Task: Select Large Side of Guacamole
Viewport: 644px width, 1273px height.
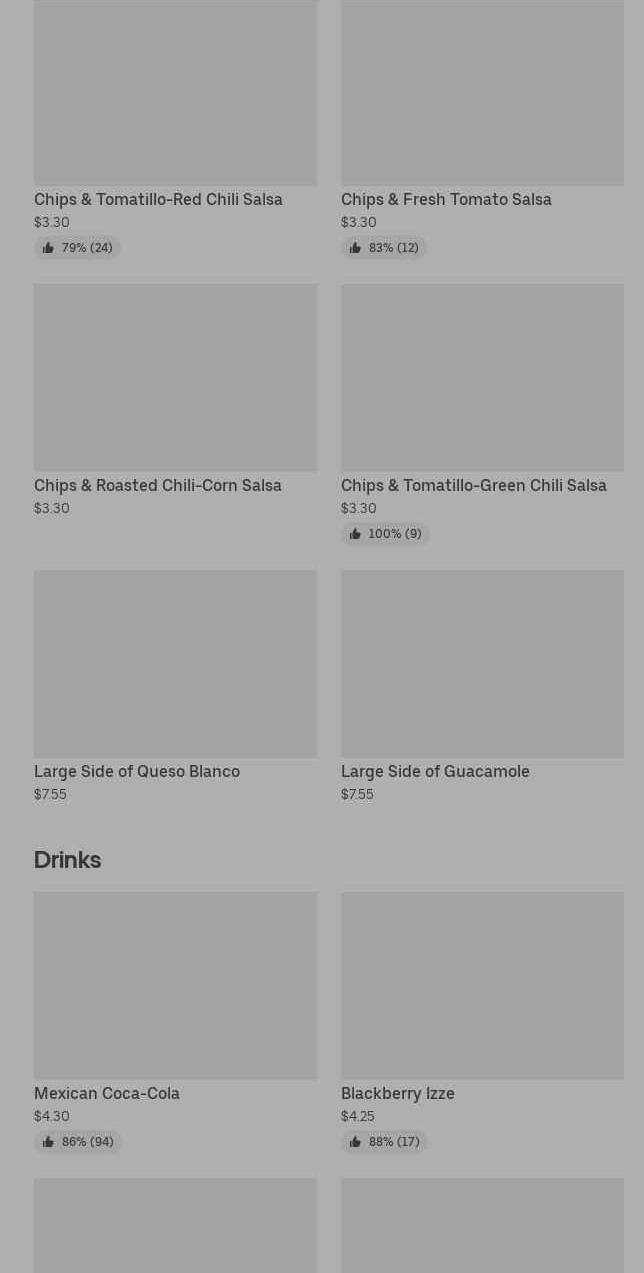Action: coord(482,687)
